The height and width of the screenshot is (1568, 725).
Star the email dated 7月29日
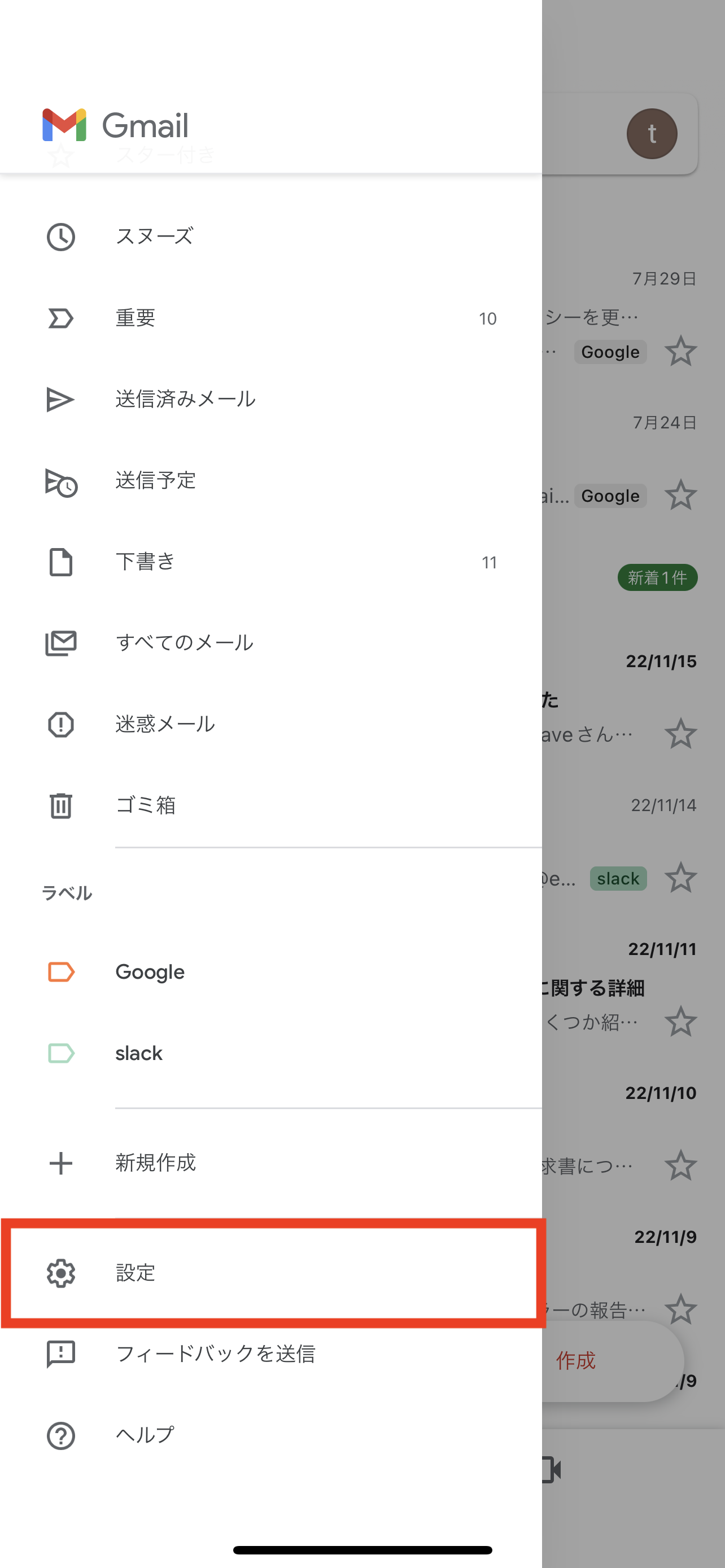click(x=680, y=351)
